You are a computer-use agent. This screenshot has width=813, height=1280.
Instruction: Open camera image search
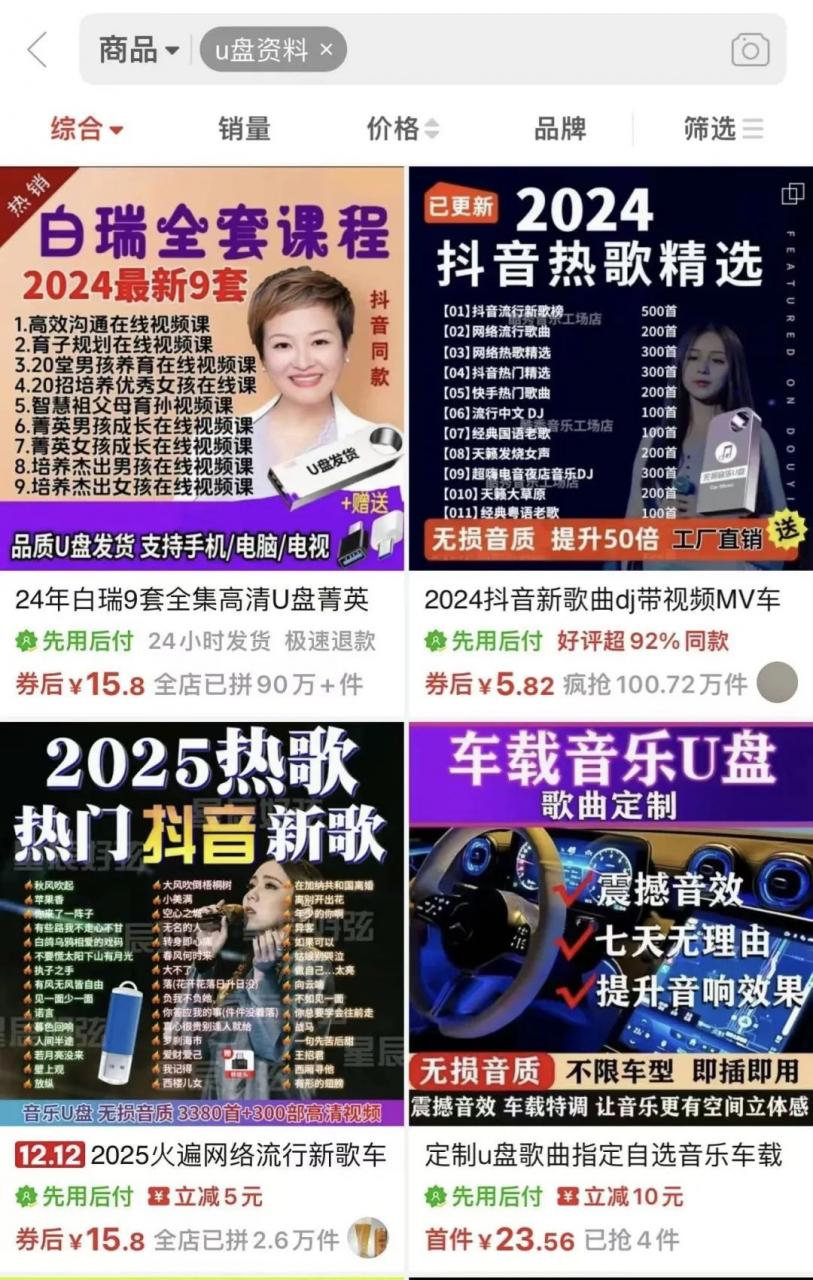pyautogui.click(x=749, y=49)
